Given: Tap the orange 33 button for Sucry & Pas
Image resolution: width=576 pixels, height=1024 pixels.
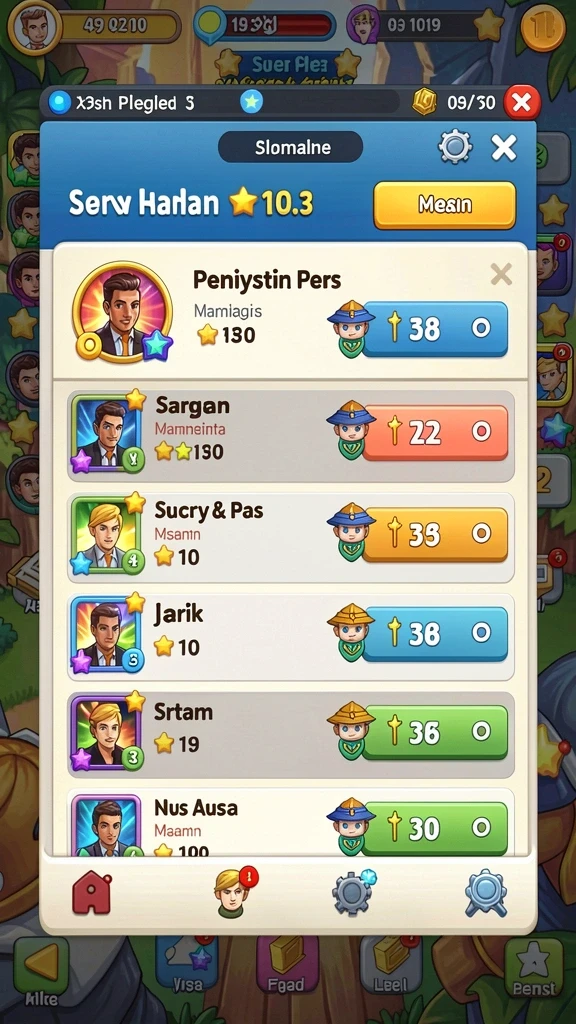Looking at the screenshot, I should 435,535.
